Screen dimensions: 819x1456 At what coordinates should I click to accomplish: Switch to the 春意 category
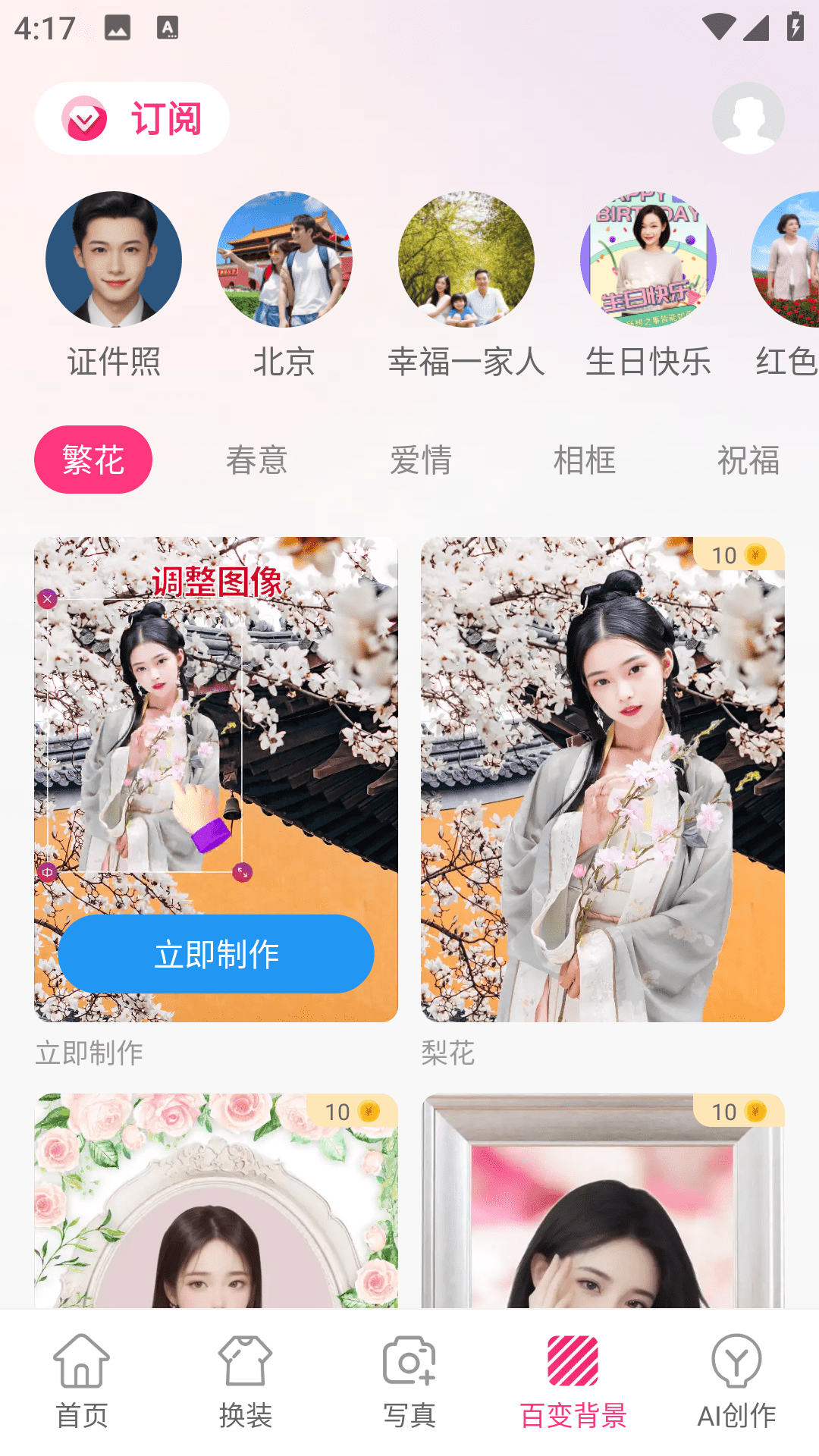tap(257, 460)
